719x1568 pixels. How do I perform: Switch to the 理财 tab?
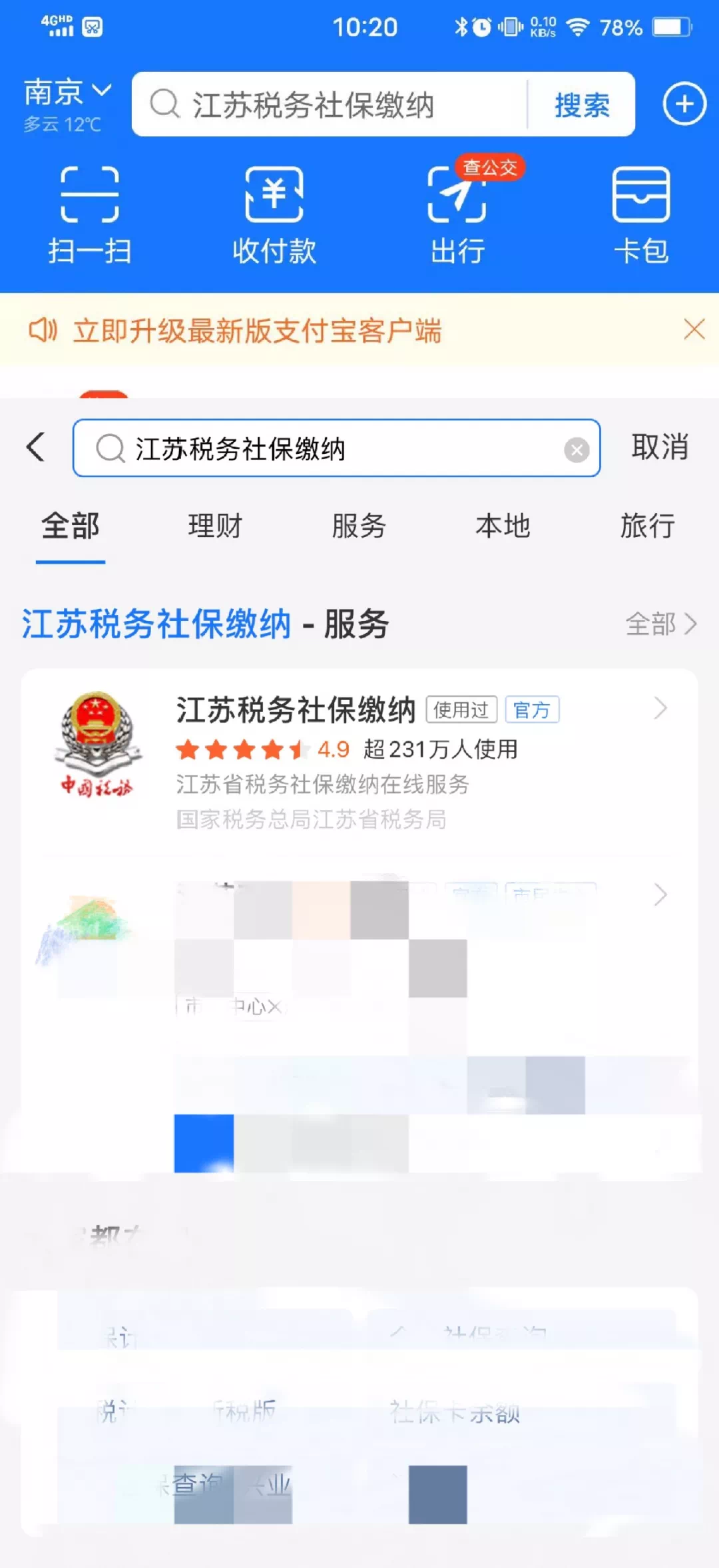215,526
